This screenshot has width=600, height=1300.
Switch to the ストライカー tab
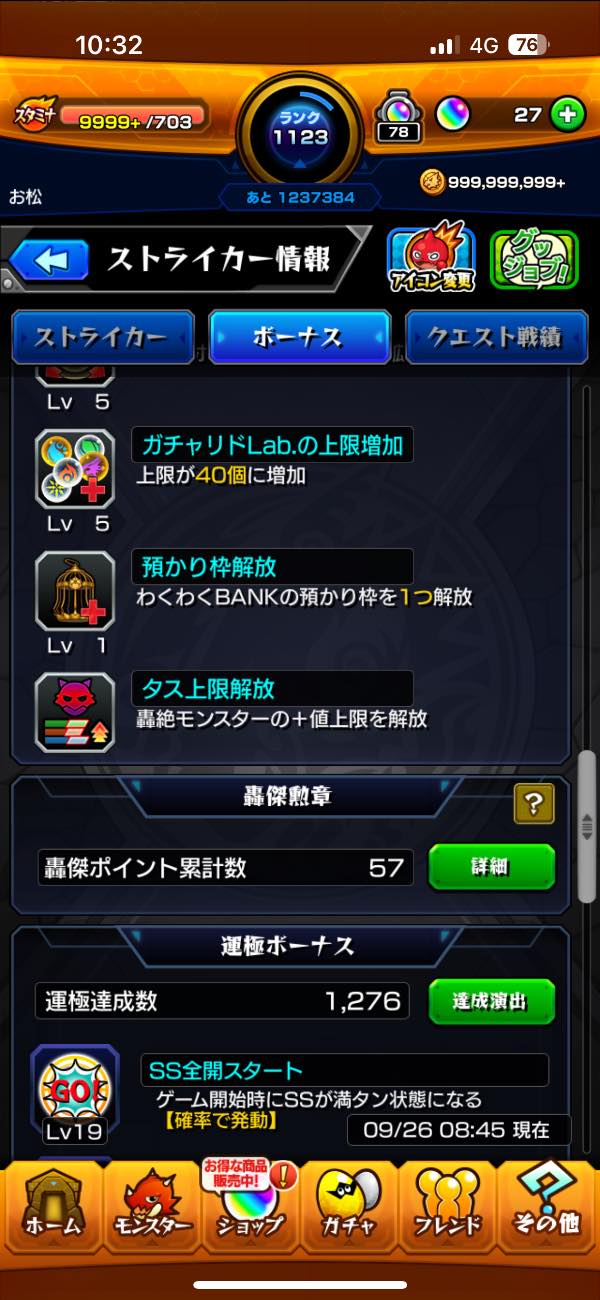(x=102, y=338)
